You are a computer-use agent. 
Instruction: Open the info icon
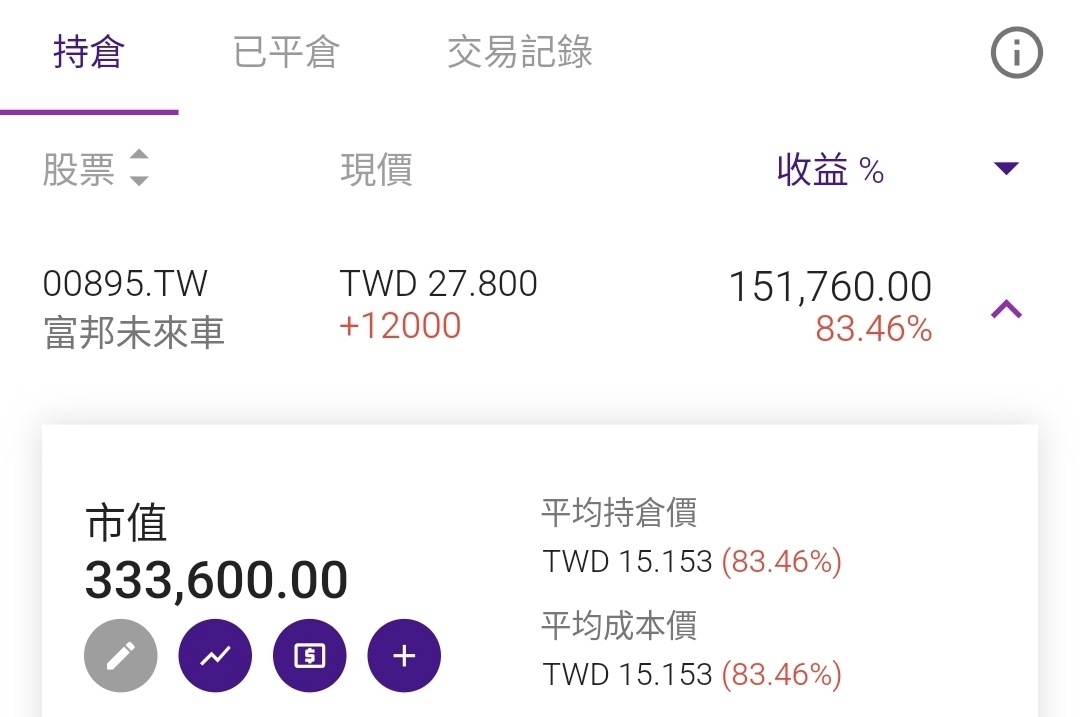1016,53
